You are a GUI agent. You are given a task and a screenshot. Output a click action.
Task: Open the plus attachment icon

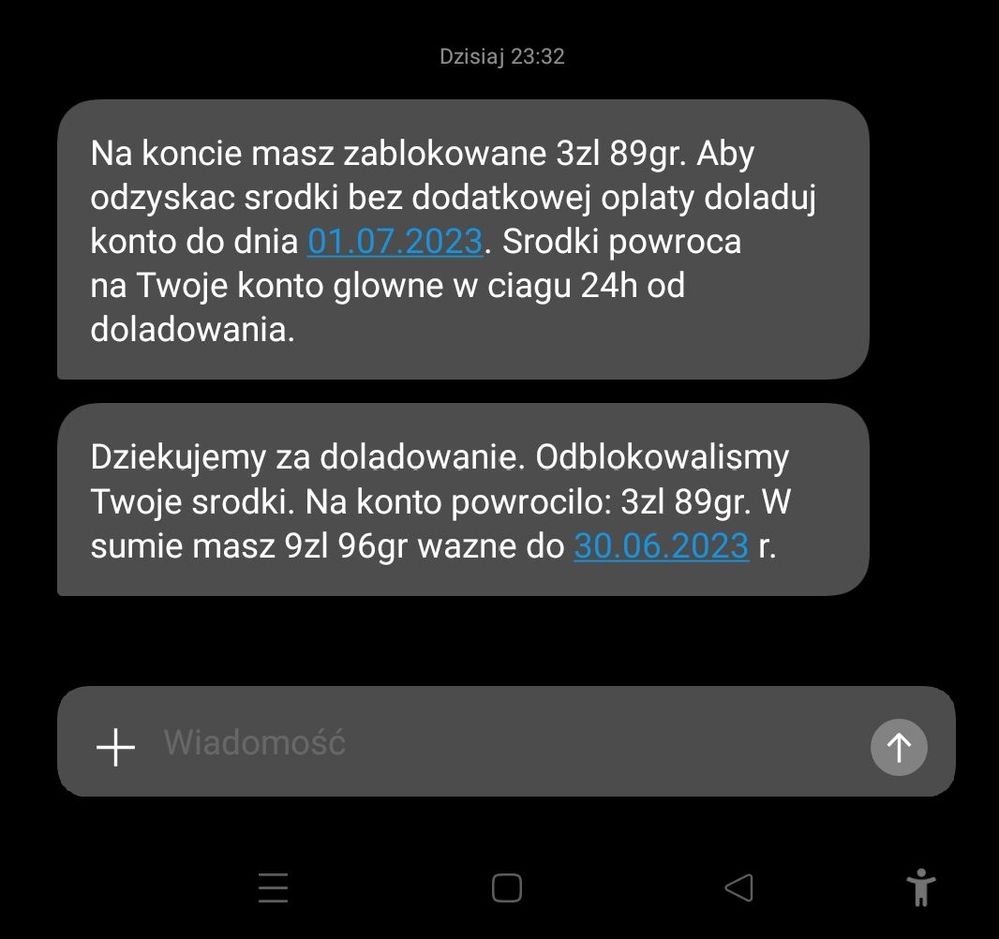(x=116, y=746)
